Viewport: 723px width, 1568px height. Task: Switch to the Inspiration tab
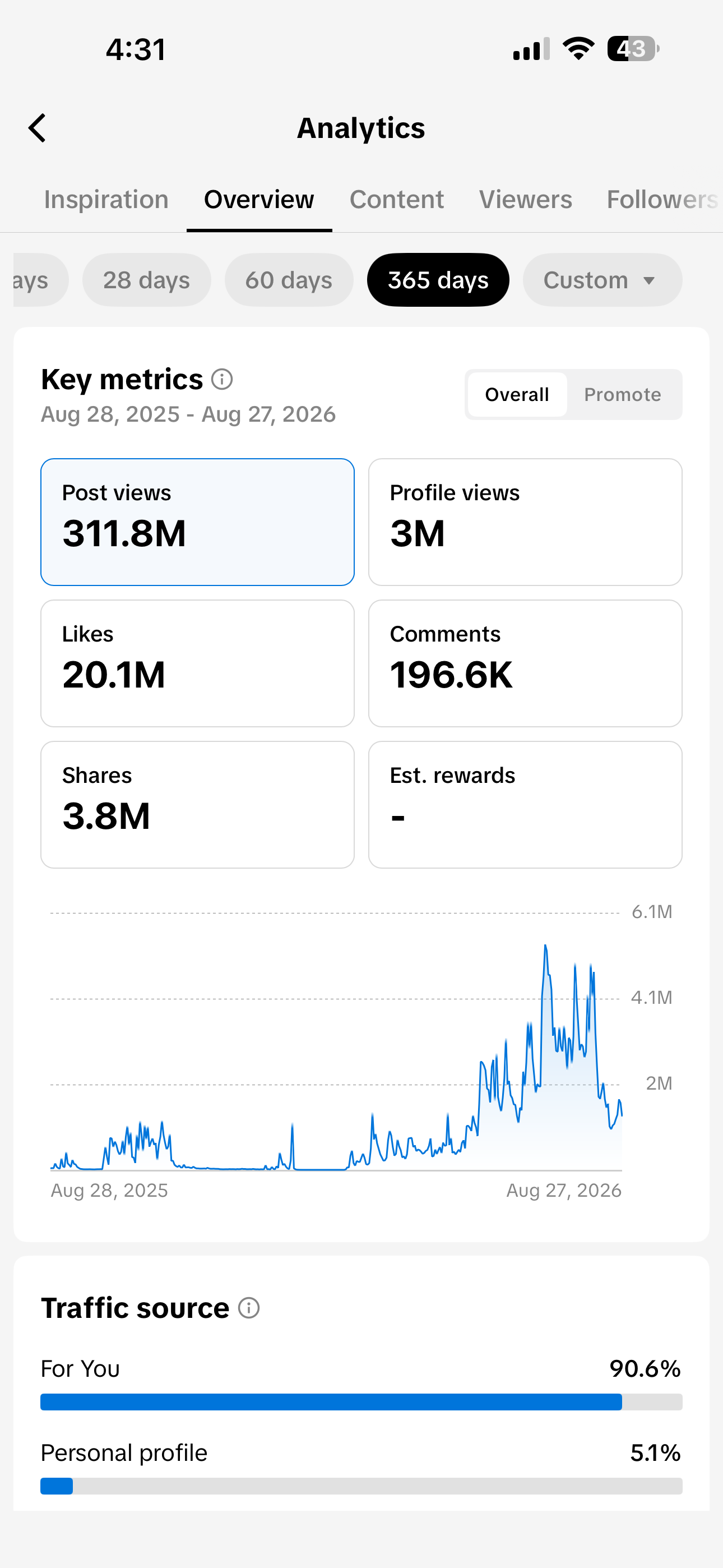[106, 200]
